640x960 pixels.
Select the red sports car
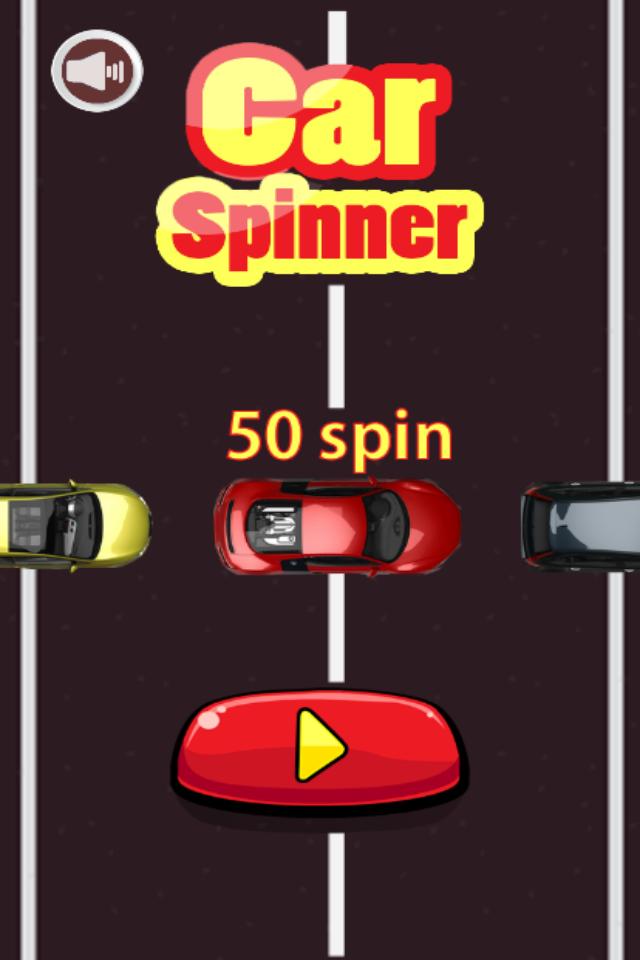coord(337,525)
